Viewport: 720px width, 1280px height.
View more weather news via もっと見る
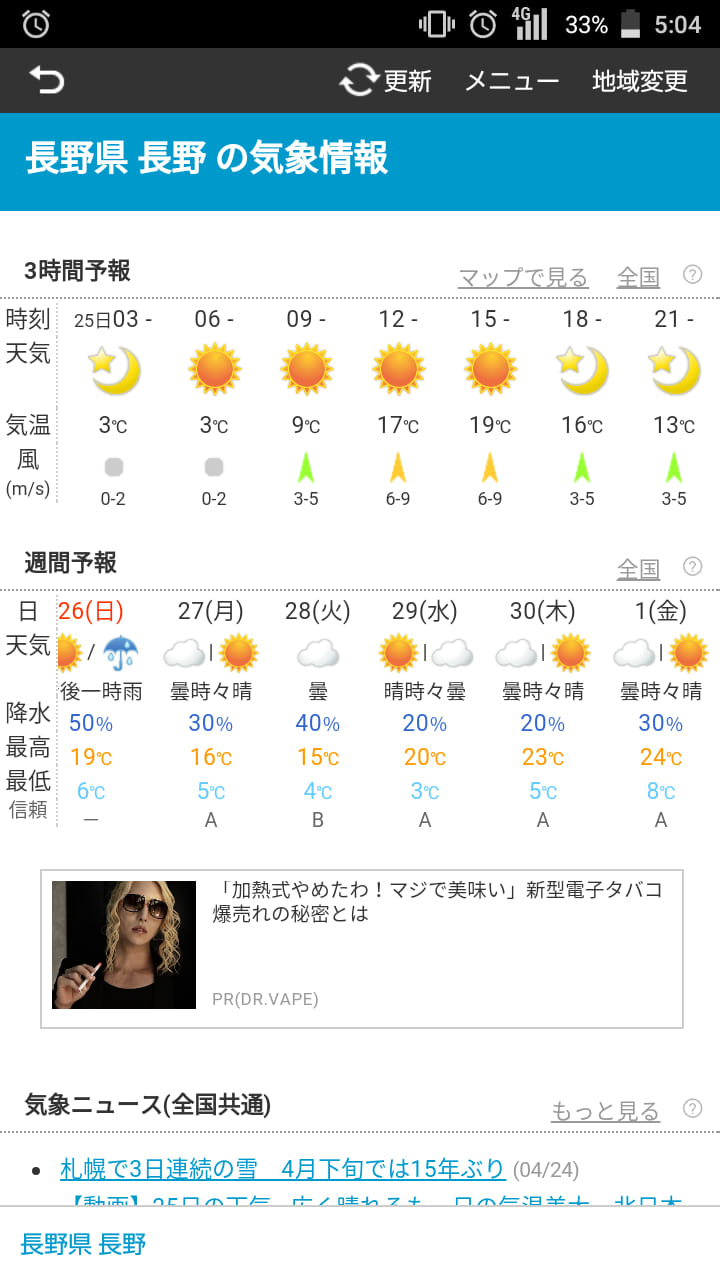605,1111
